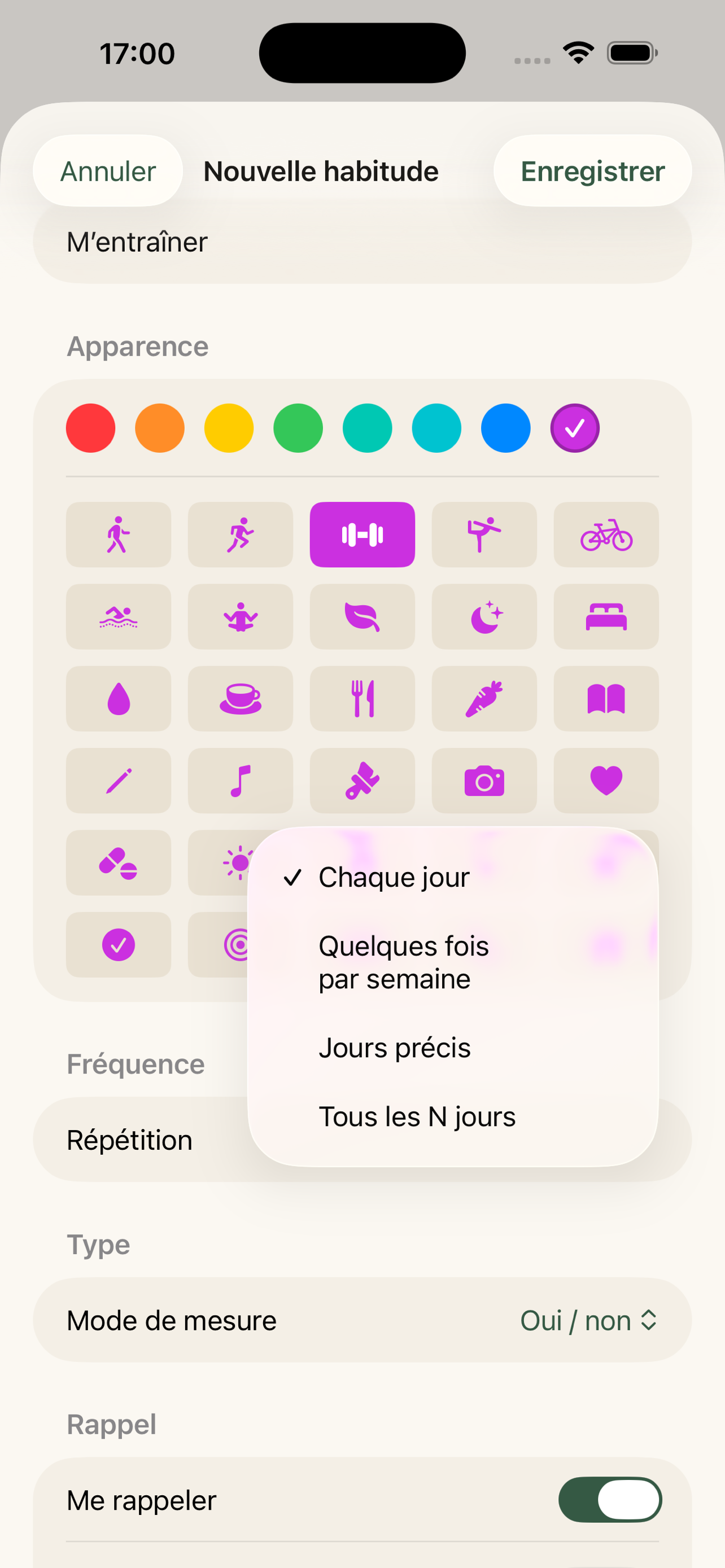Choose Tous les N jours frequency option
The image size is (725, 1568).
pos(418,1116)
